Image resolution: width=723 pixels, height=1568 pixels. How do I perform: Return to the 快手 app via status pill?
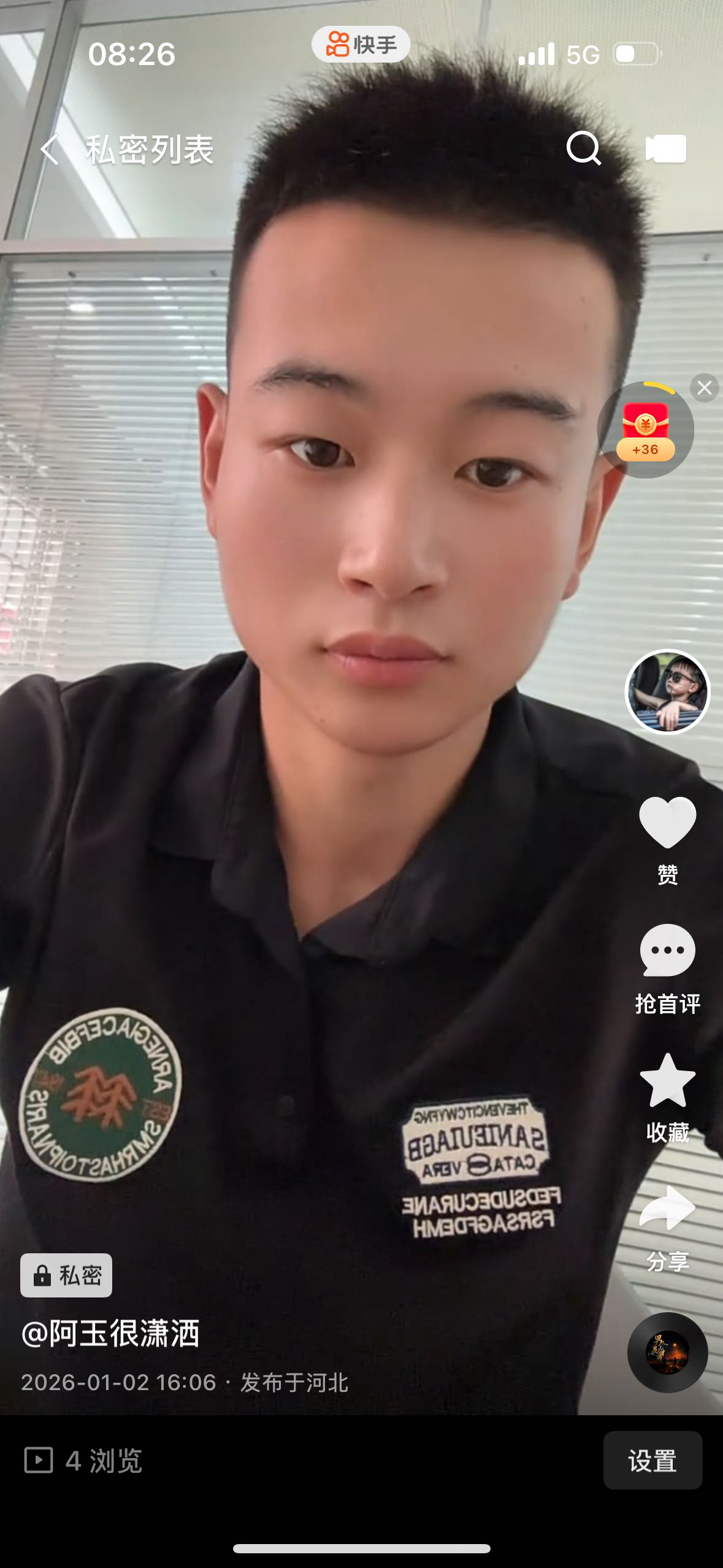pos(361,45)
